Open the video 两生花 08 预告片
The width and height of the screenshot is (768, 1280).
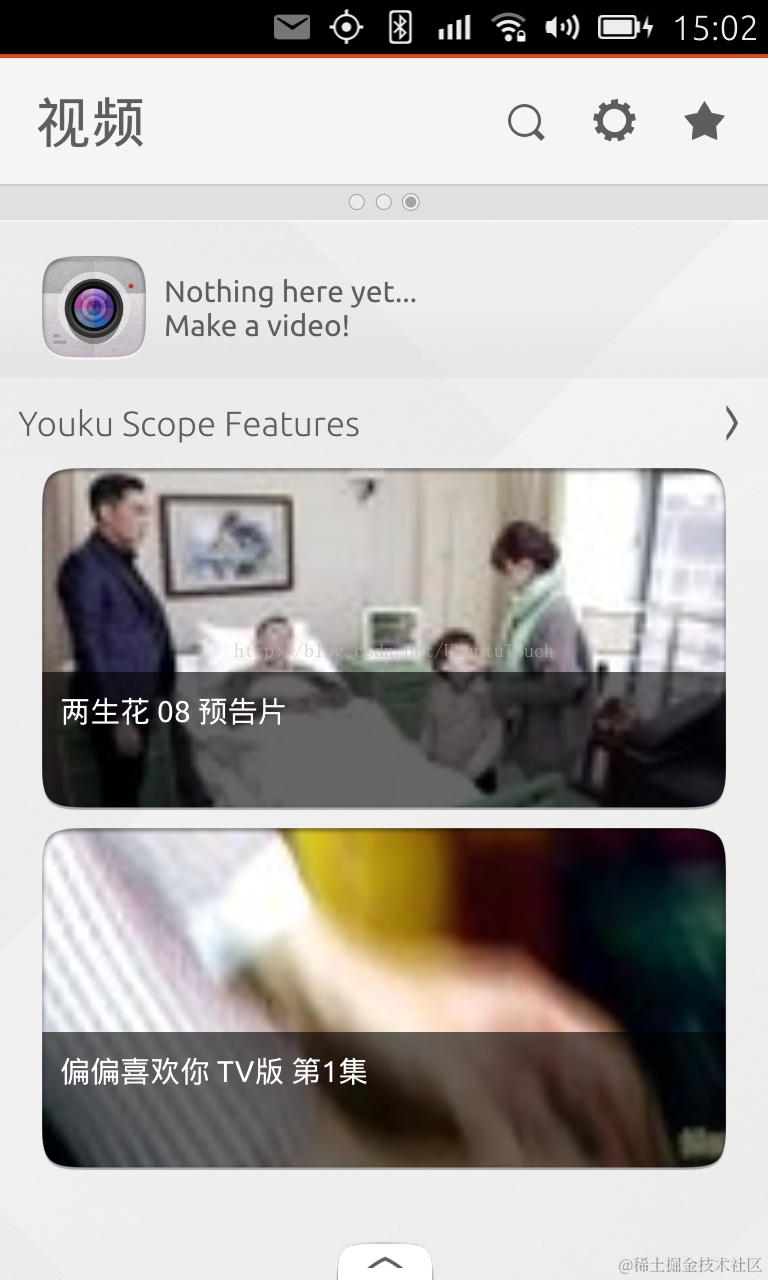pyautogui.click(x=384, y=638)
